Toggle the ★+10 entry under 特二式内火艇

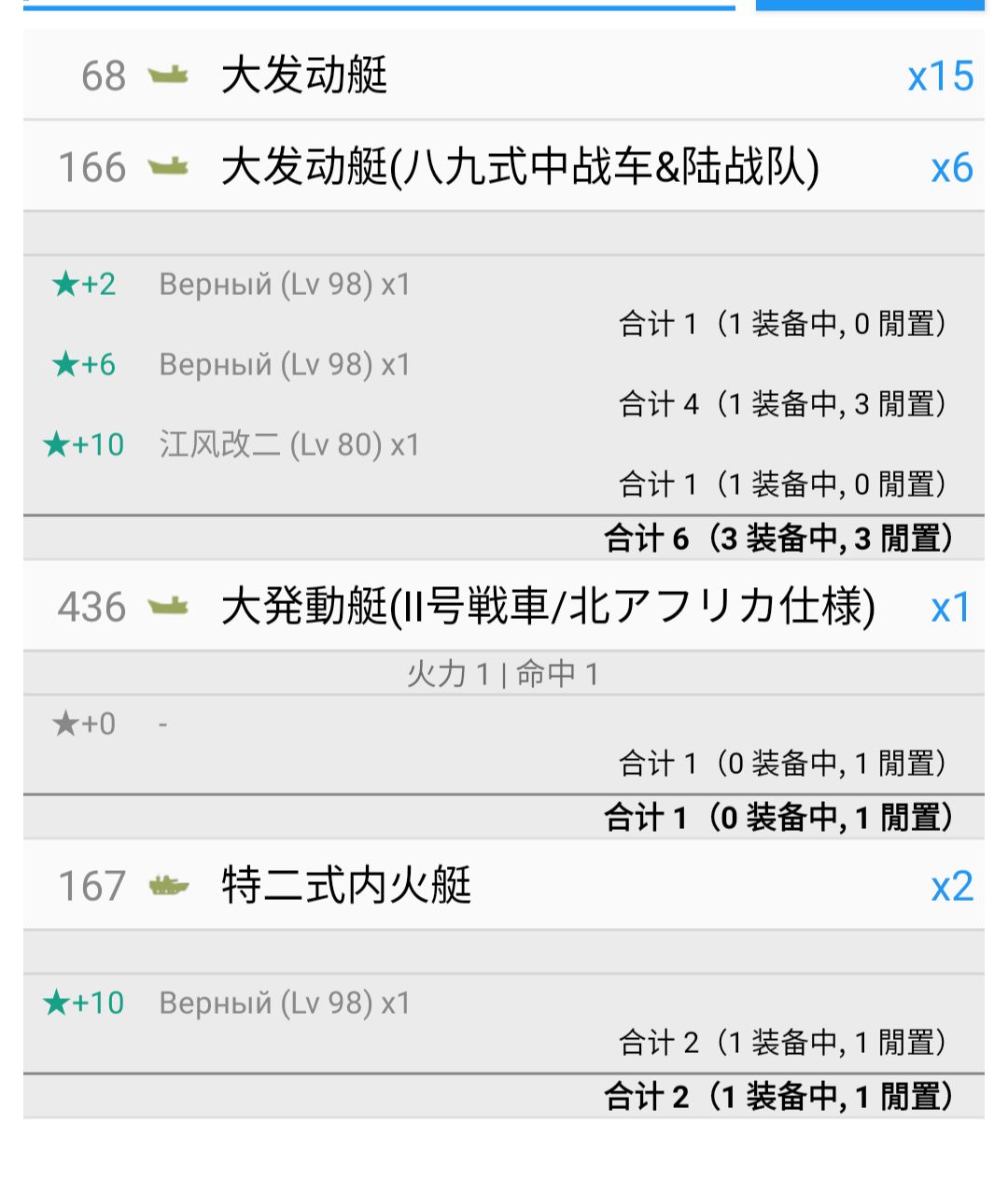(x=84, y=1003)
